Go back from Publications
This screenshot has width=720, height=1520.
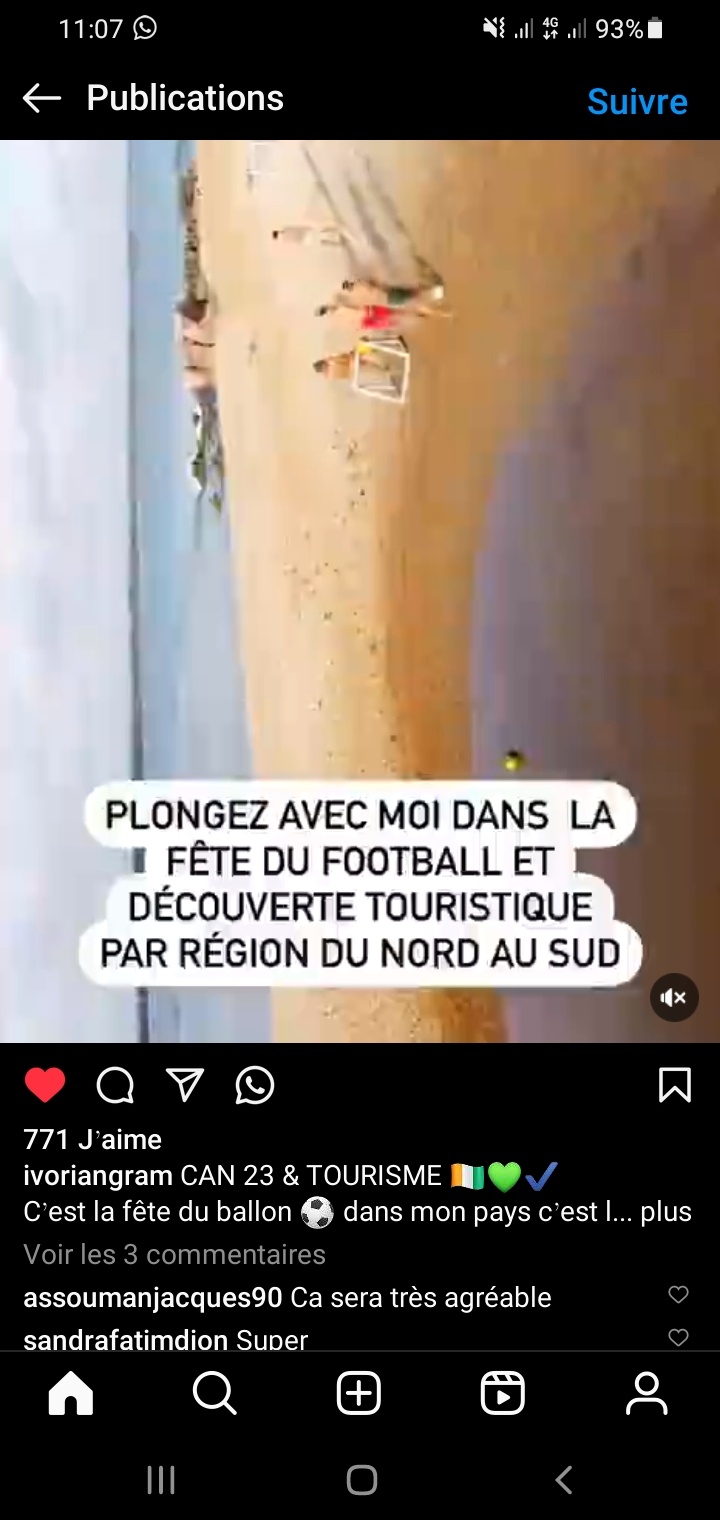(42, 98)
